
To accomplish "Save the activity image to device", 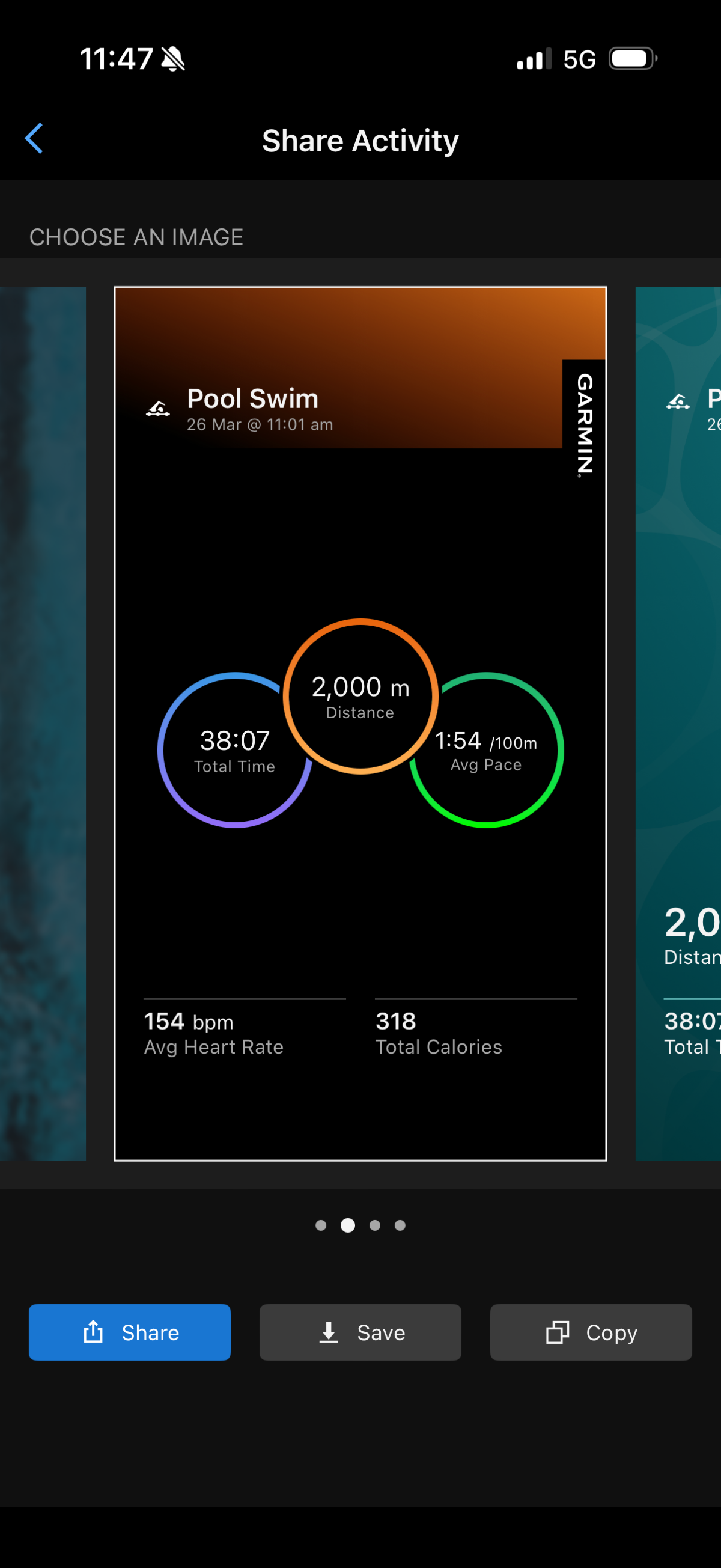I will [x=360, y=1332].
